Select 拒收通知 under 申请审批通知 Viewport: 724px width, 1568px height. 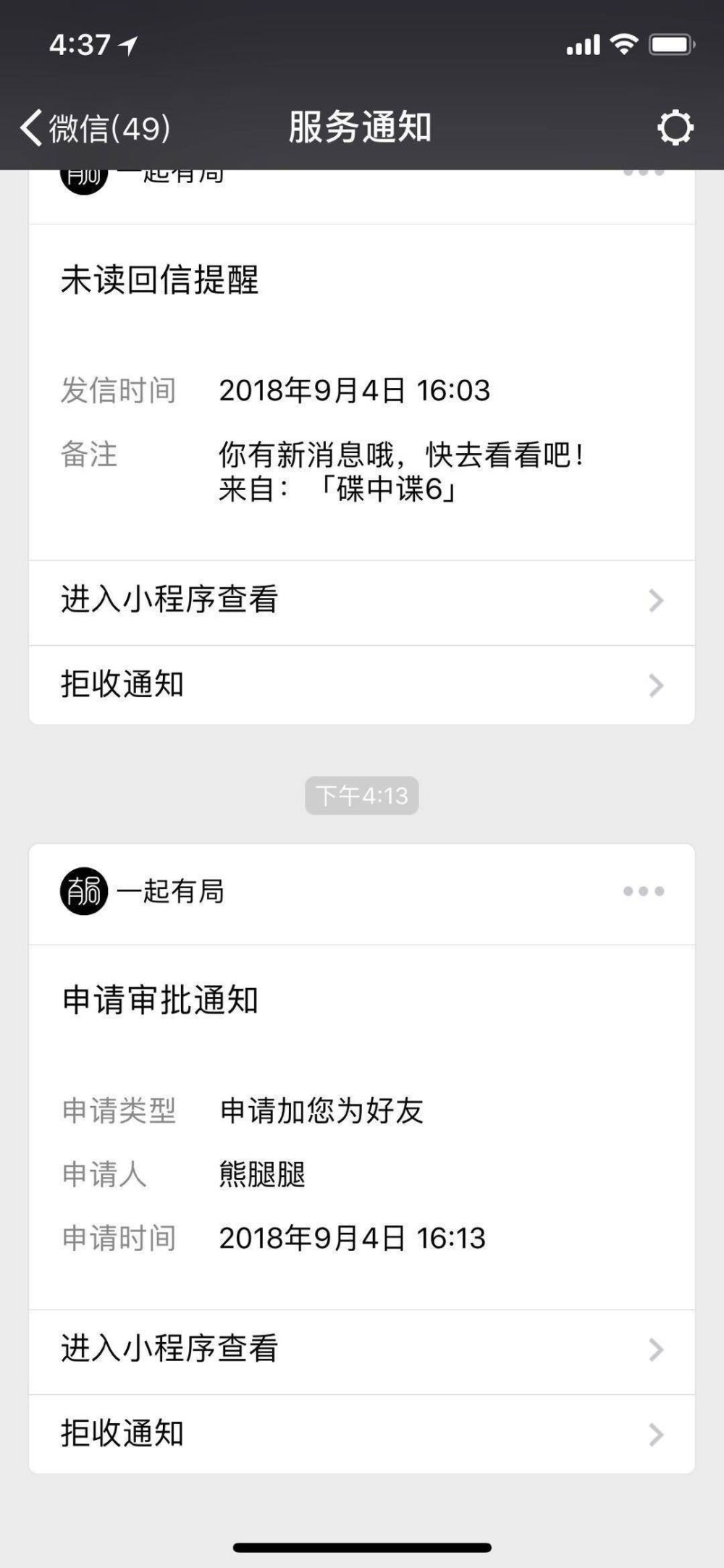362,1434
